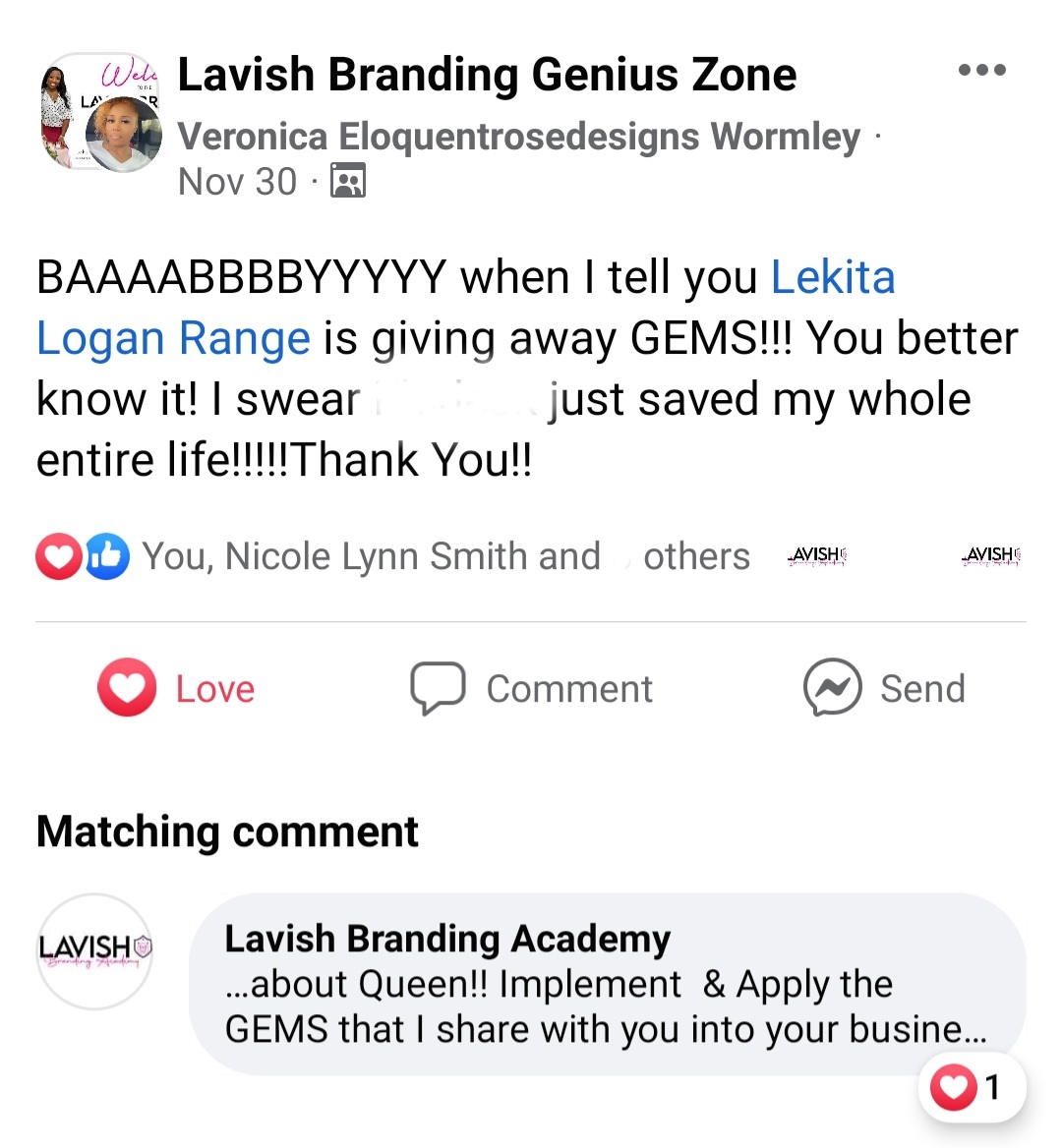Screen dimensions: 1062x1148
Task: Send this post via Messenger
Action: click(x=884, y=688)
